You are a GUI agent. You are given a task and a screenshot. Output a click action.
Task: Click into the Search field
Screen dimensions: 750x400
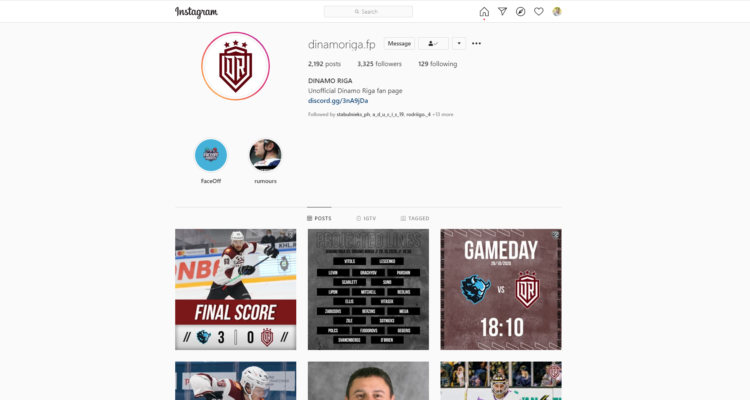point(368,12)
